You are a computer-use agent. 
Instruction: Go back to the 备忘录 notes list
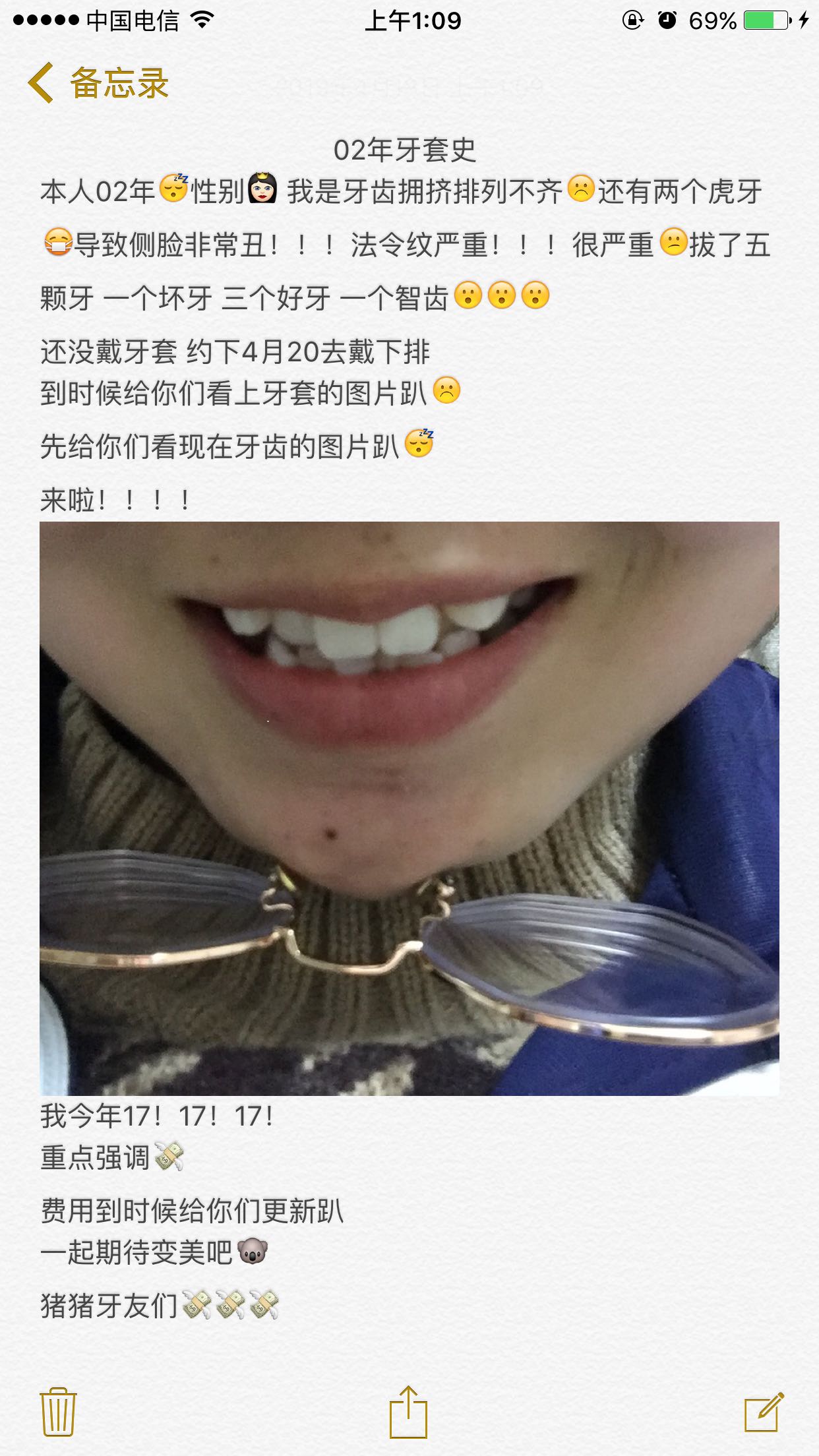pos(99,84)
